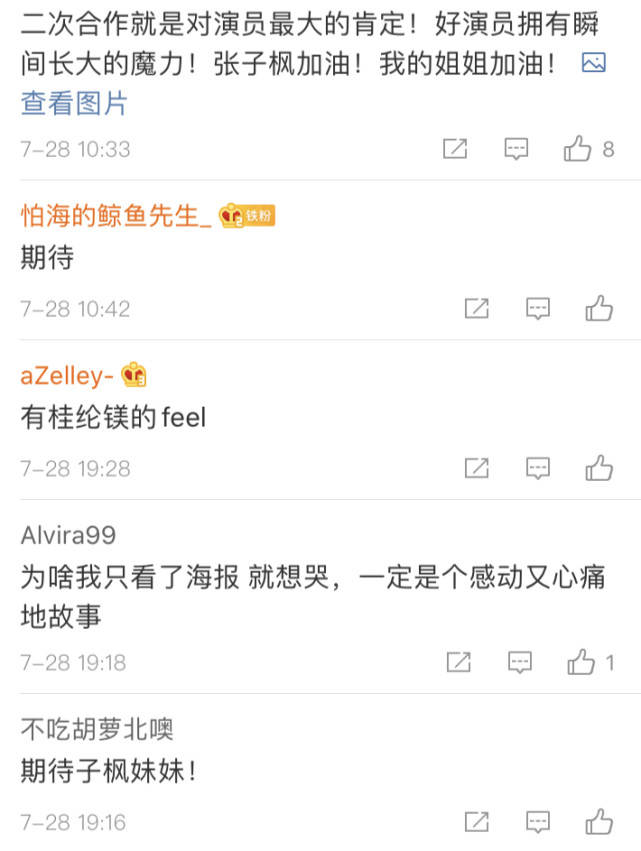The height and width of the screenshot is (851, 641).
Task: Open 怕海的鲸鱼先生_ user profile
Action: pyautogui.click(x=116, y=215)
